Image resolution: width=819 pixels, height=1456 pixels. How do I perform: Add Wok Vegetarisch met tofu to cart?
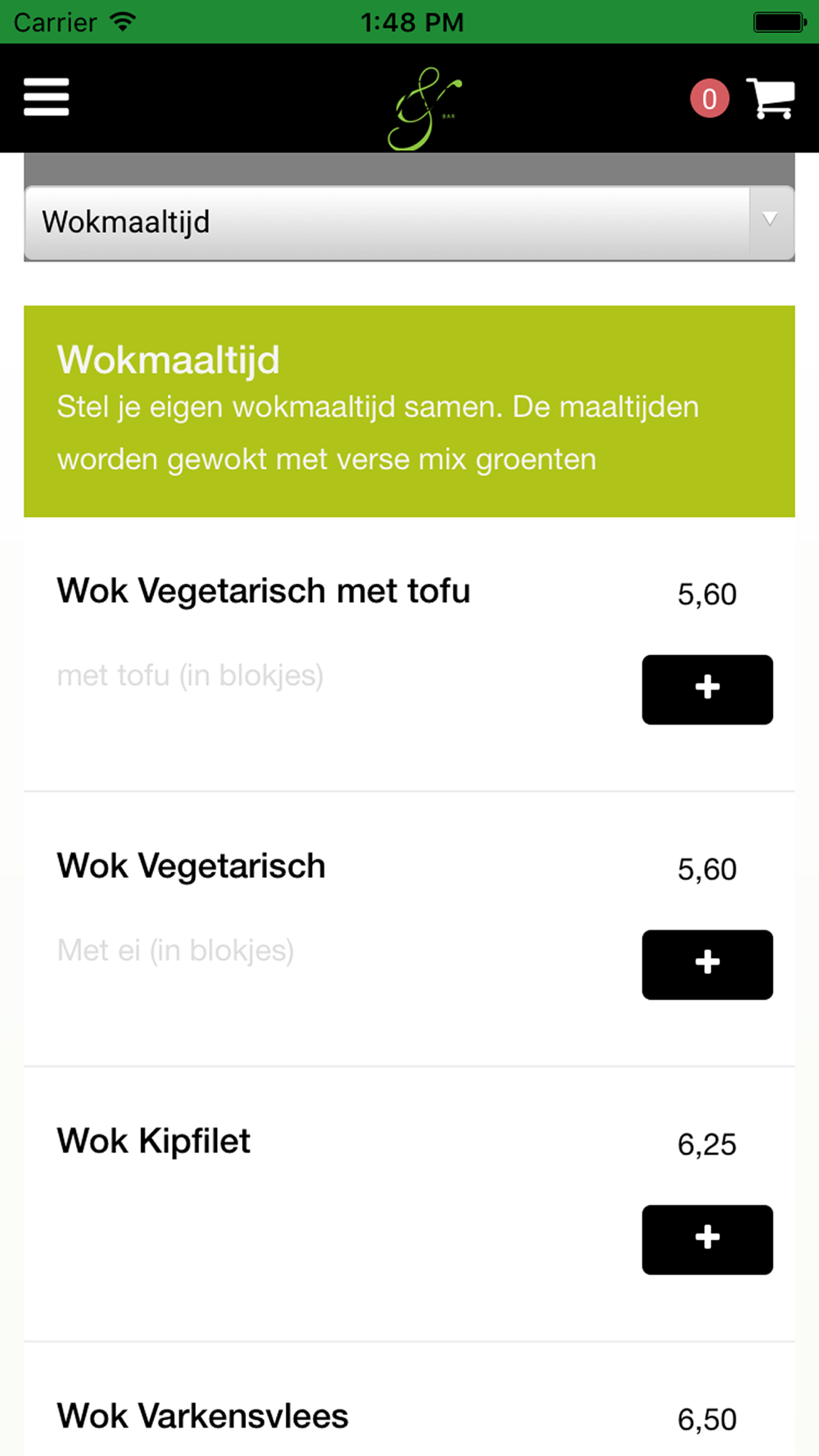tap(708, 690)
